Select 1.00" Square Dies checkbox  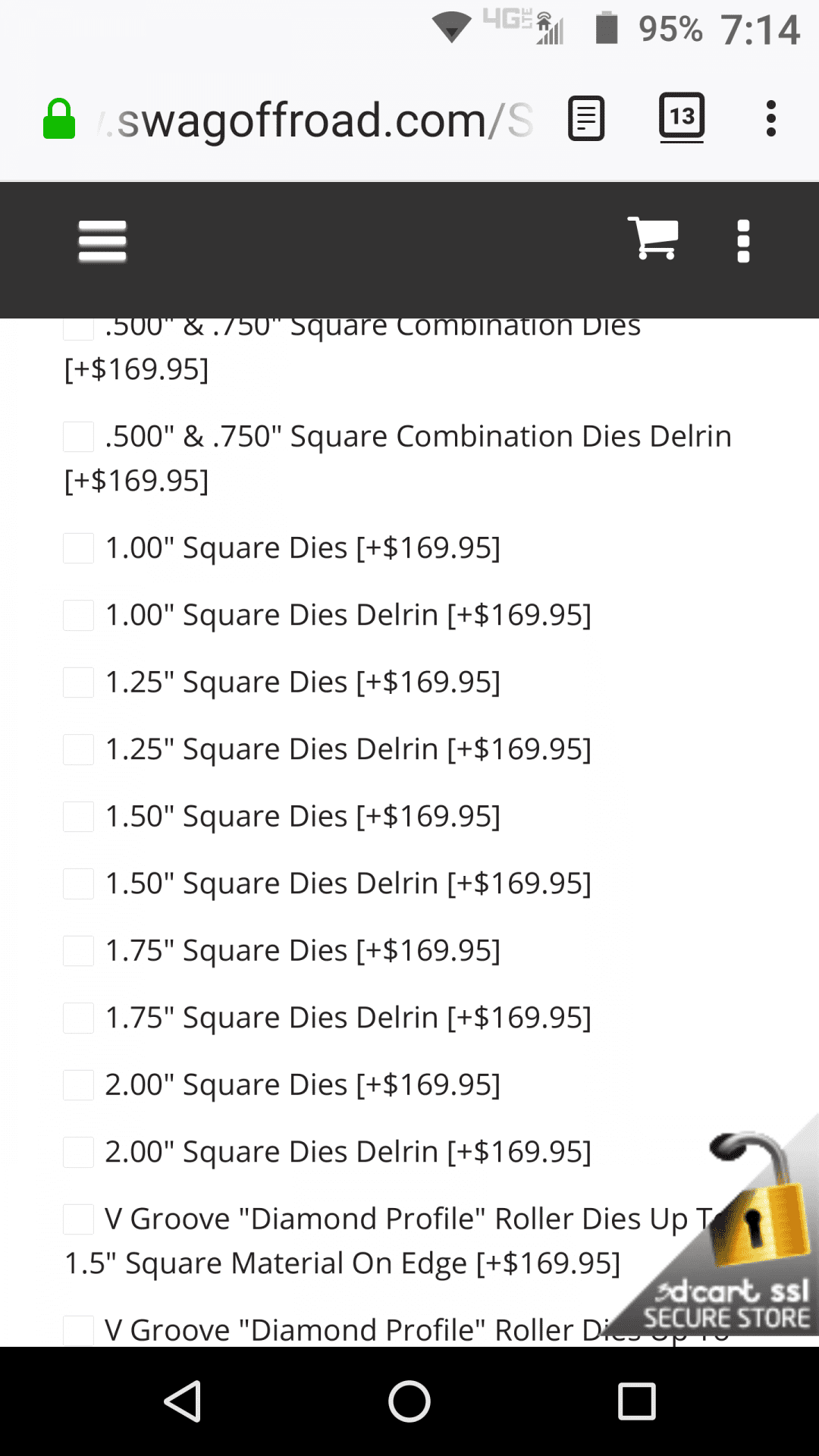pyautogui.click(x=79, y=548)
